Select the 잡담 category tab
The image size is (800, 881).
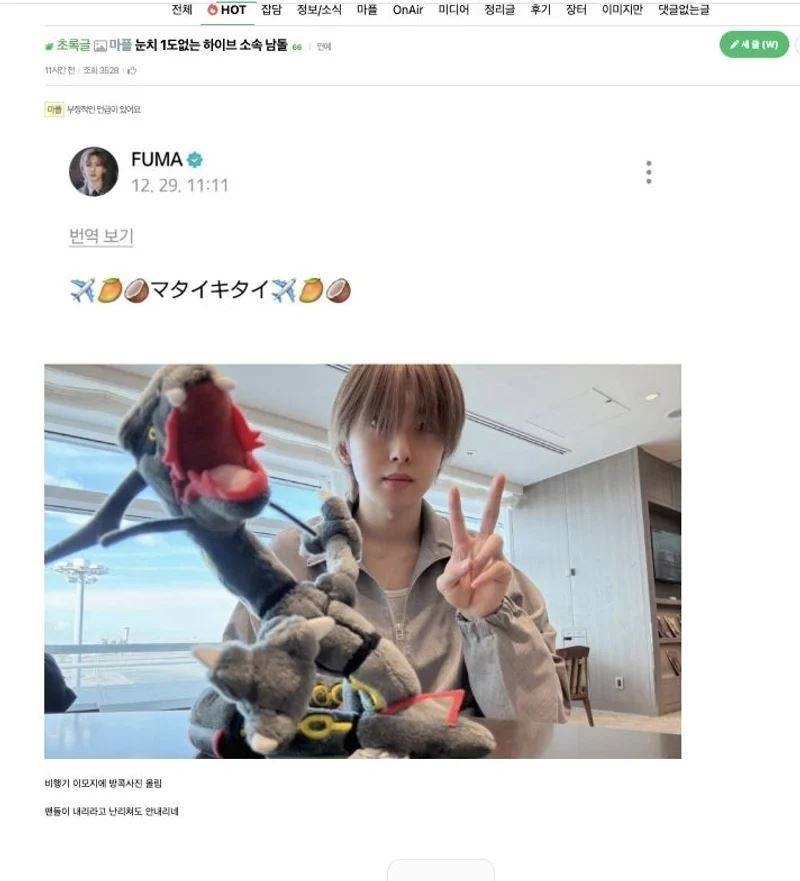[x=271, y=10]
